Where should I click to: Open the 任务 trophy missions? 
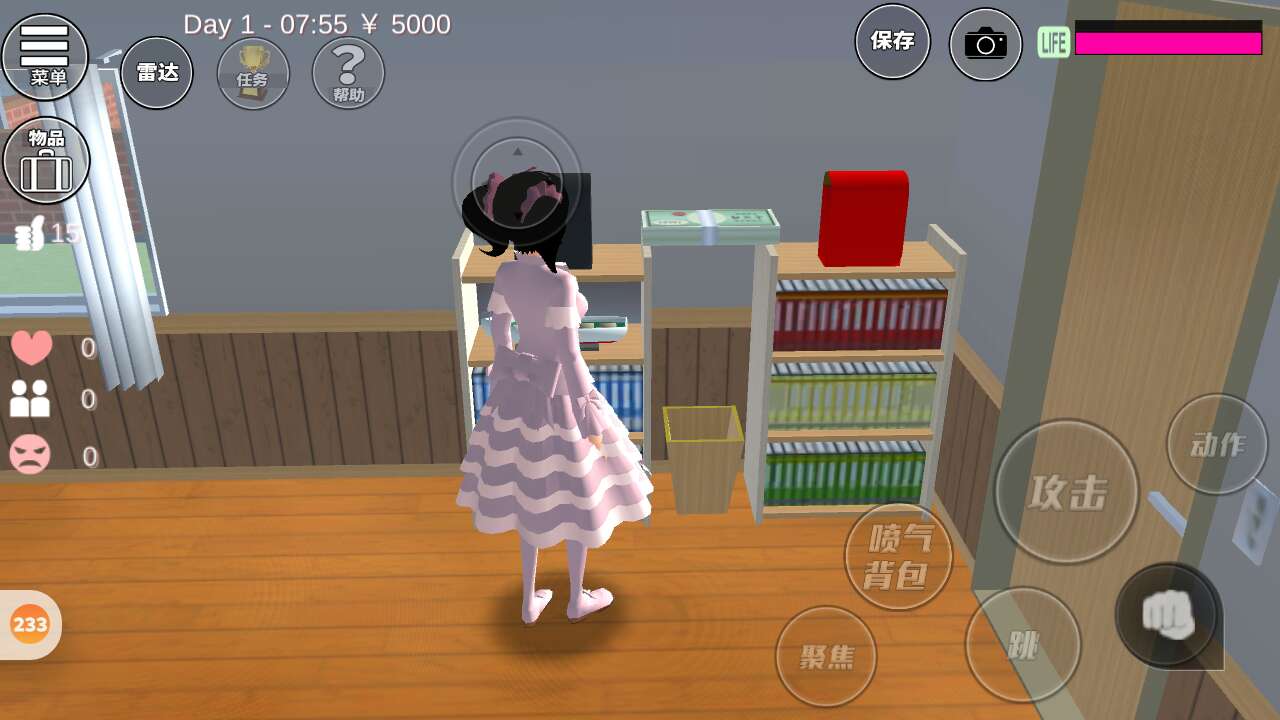(253, 73)
